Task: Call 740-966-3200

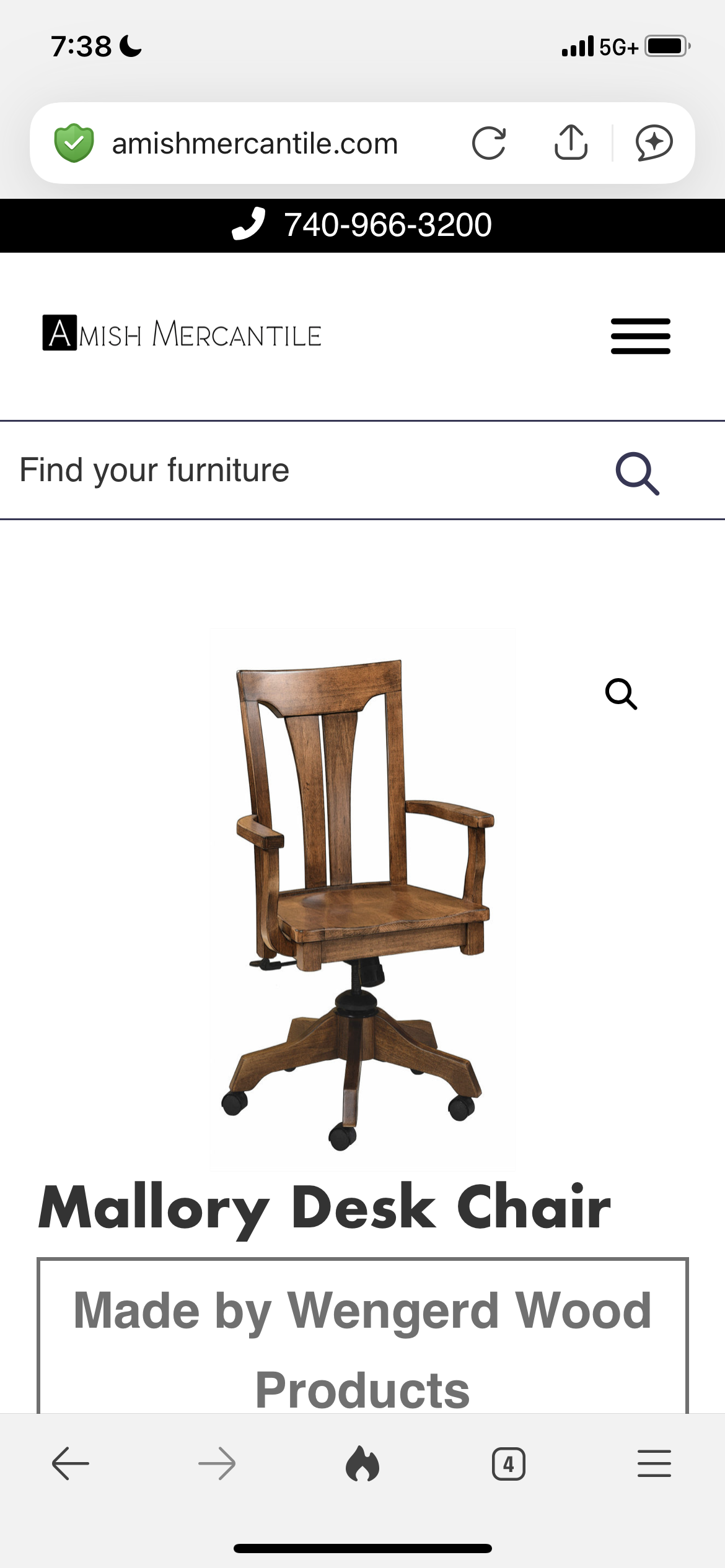Action: tap(362, 225)
